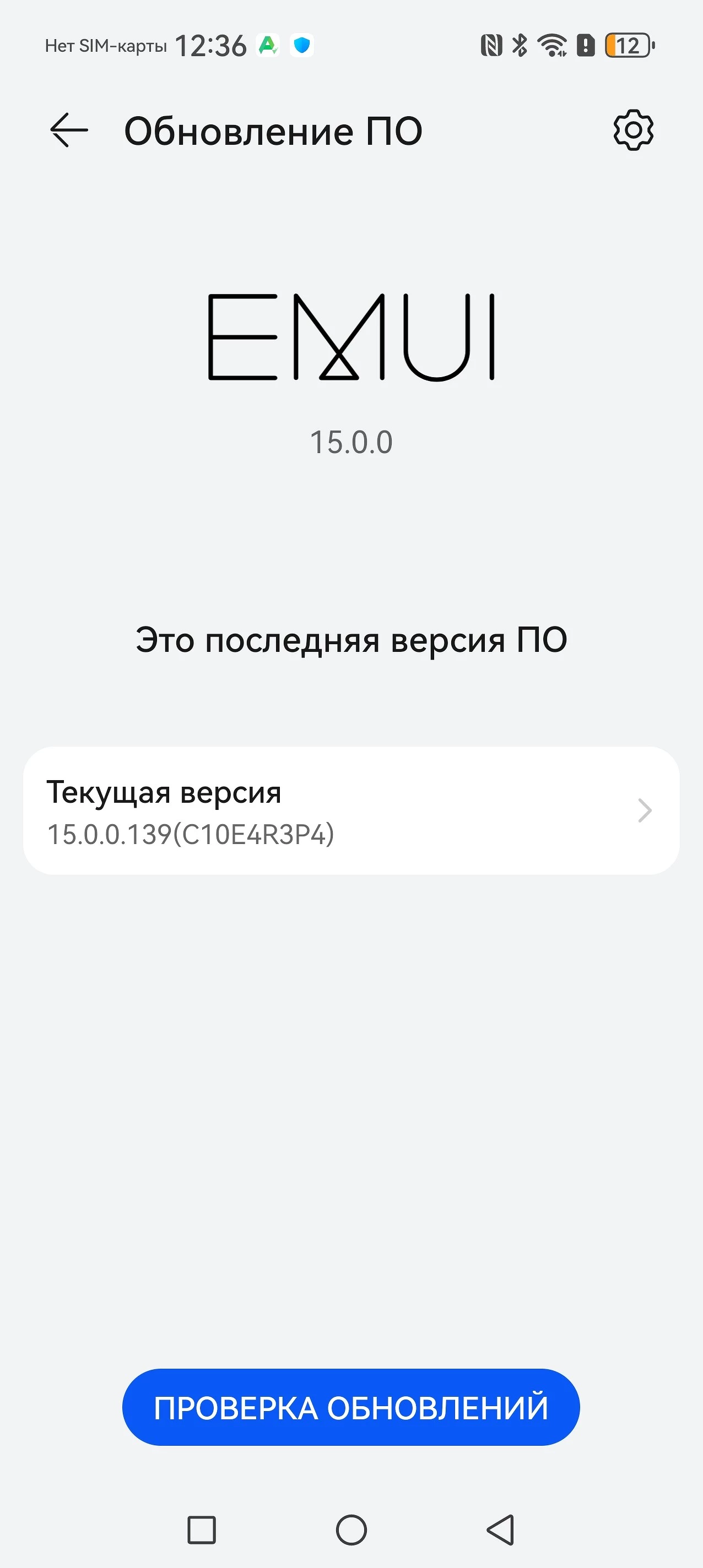The image size is (703, 1568).
Task: Open the Текущая версия details row
Action: 351,811
